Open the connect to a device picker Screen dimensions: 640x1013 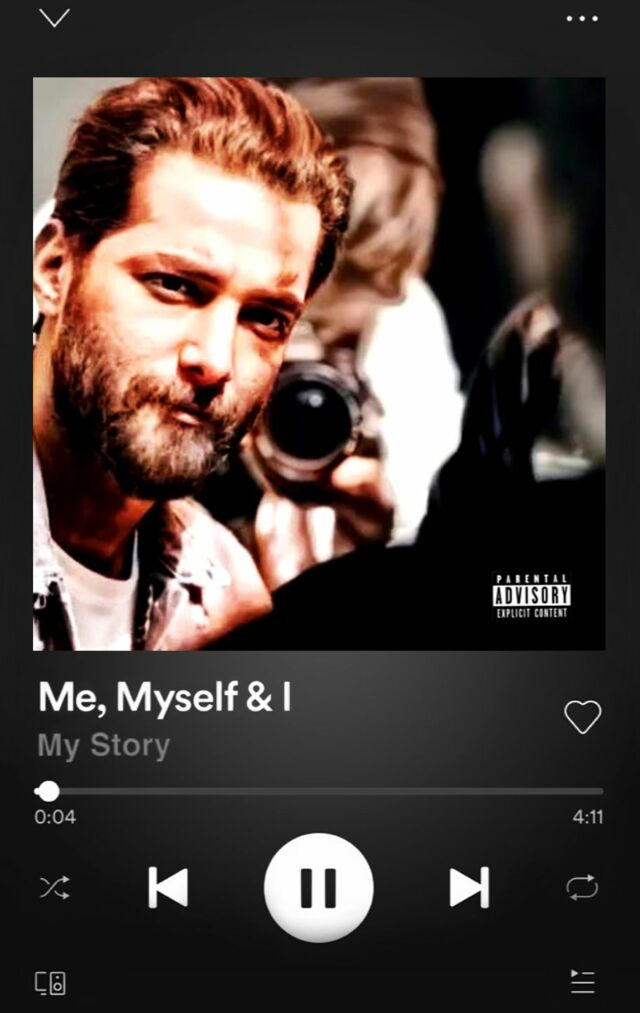click(x=51, y=982)
